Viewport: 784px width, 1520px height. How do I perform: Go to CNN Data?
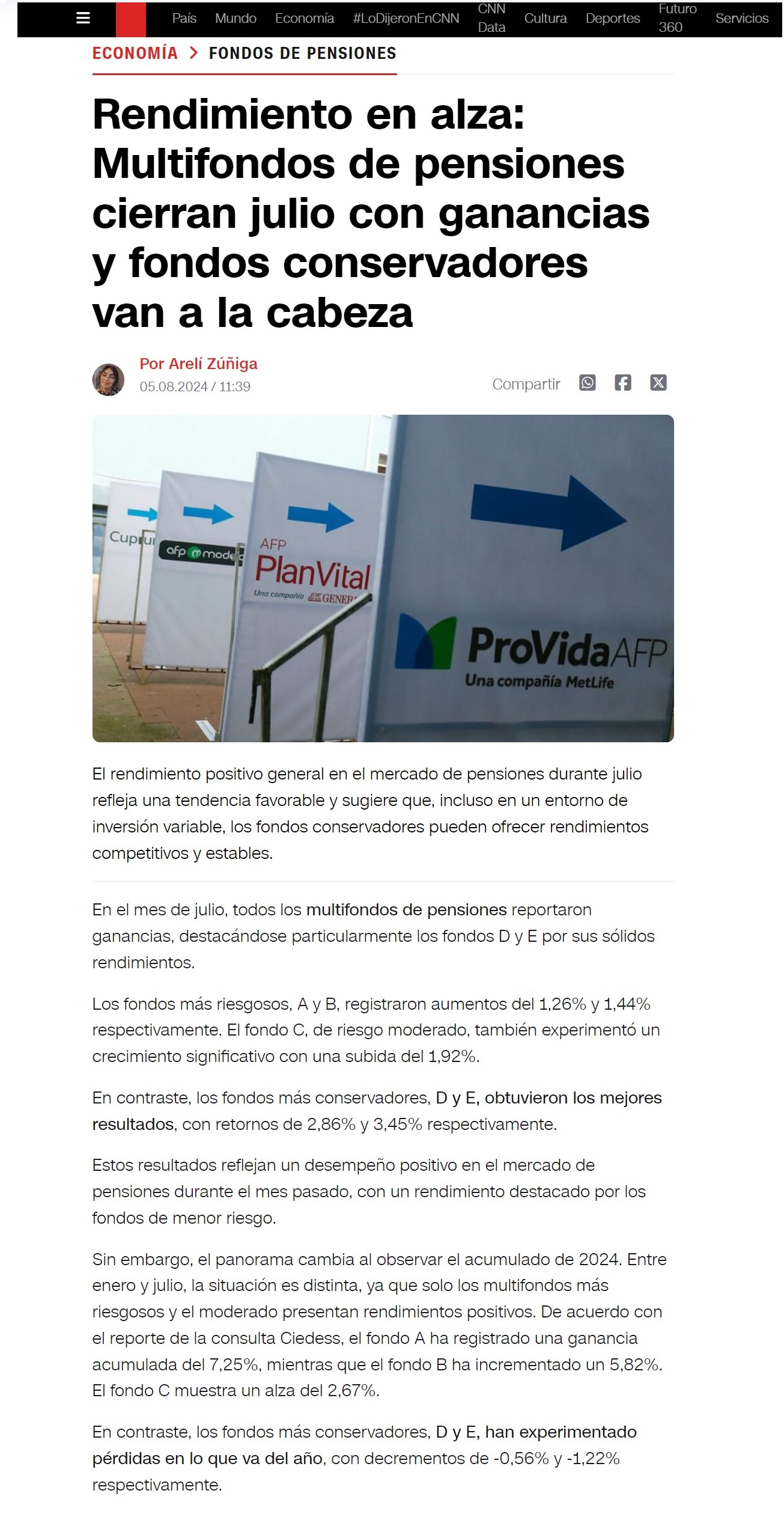coord(491,18)
